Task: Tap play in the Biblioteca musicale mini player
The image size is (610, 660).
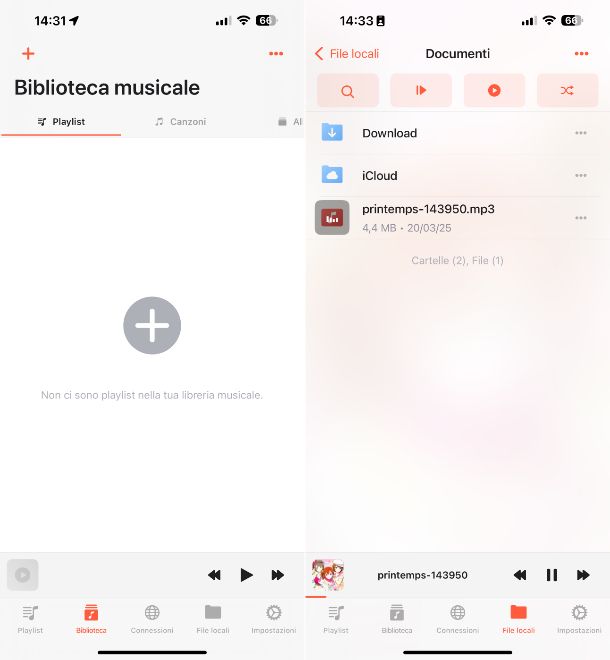Action: (x=246, y=575)
